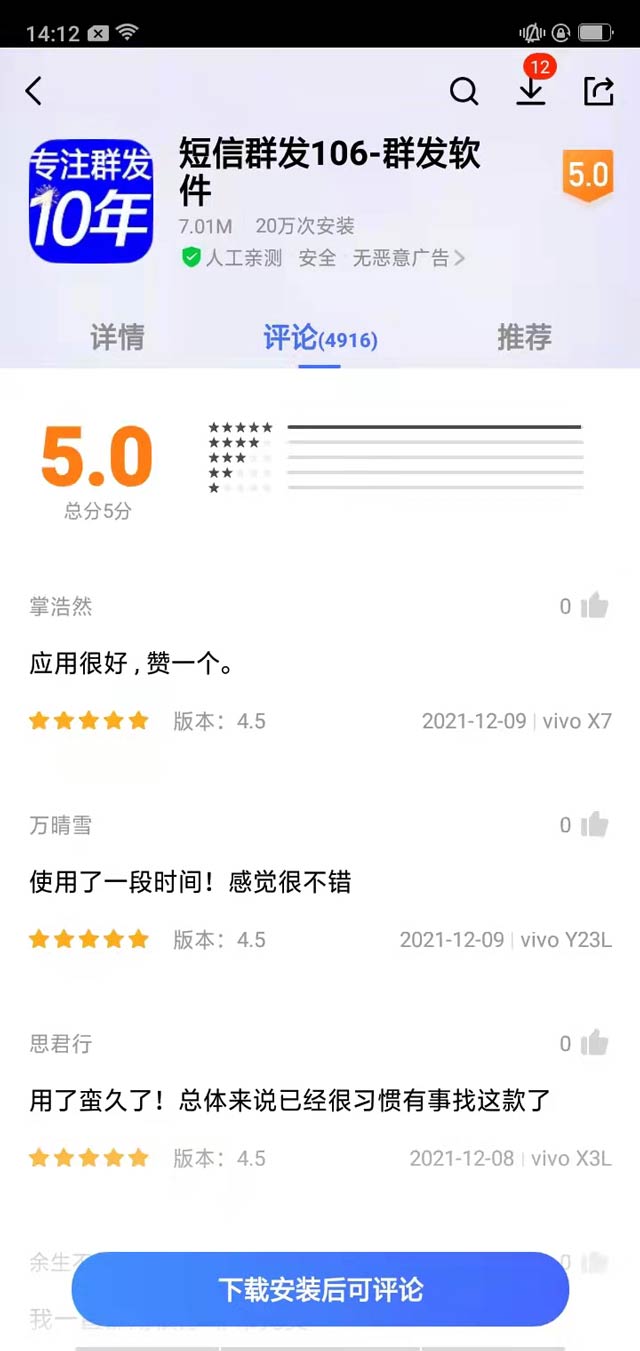Viewport: 640px width, 1351px height.
Task: Give a thumbs up to 思君行's review
Action: [594, 1044]
